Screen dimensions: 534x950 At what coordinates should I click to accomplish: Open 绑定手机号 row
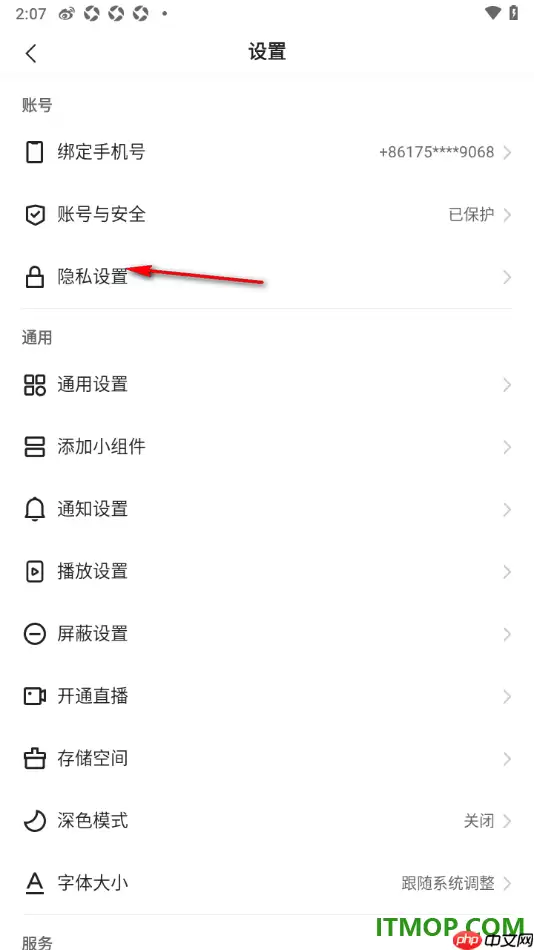pos(267,152)
